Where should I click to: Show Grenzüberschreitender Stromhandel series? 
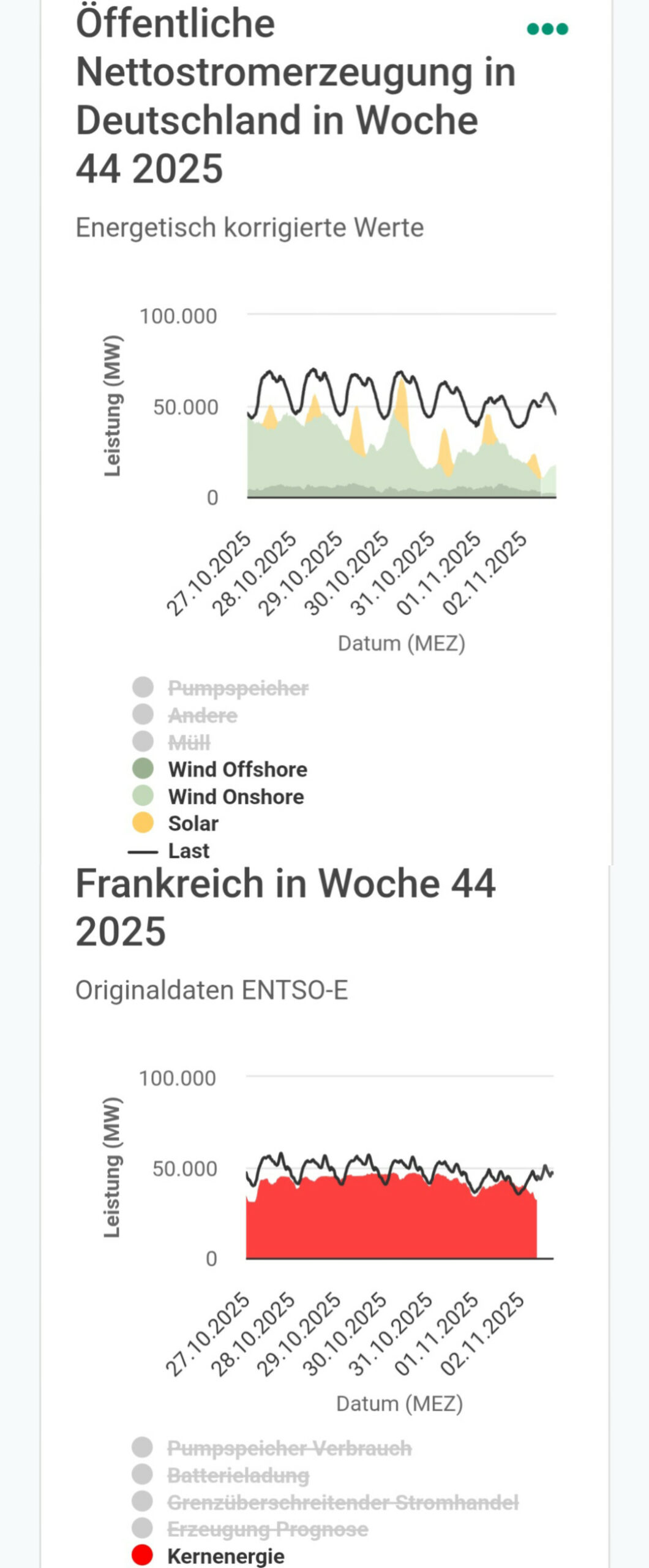(x=342, y=1502)
